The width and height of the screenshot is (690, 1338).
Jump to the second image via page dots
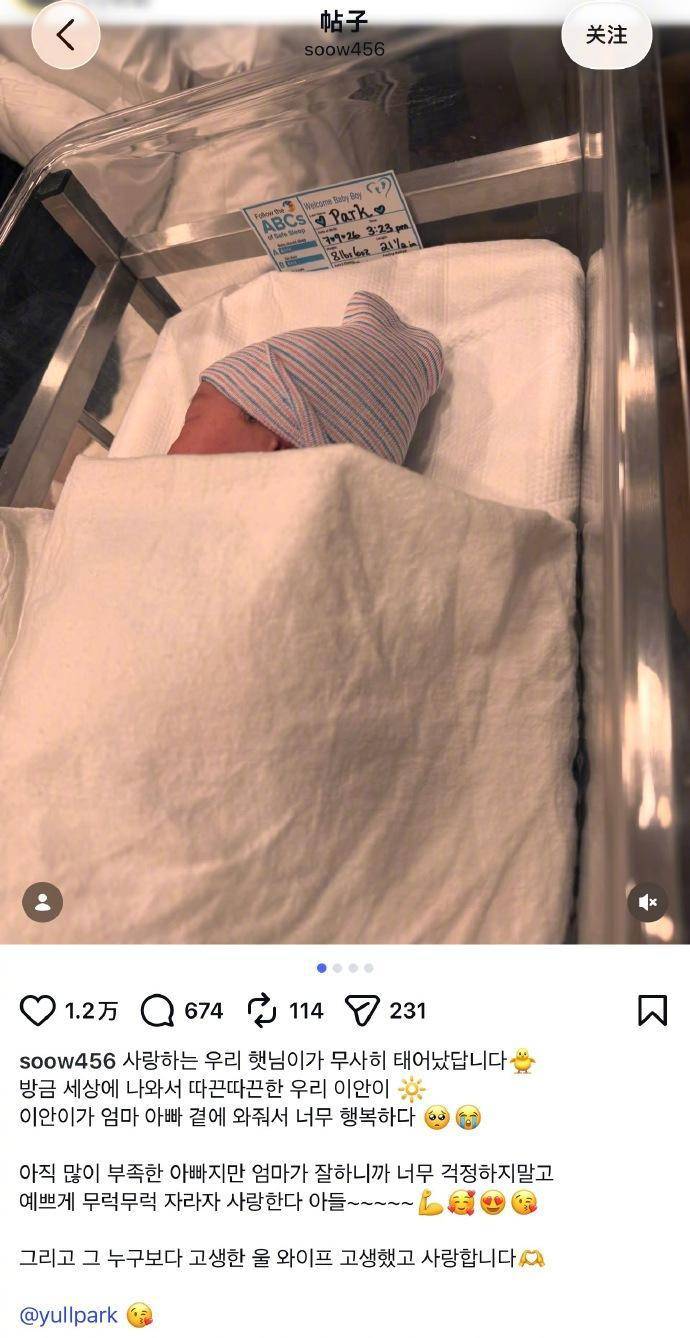(337, 968)
